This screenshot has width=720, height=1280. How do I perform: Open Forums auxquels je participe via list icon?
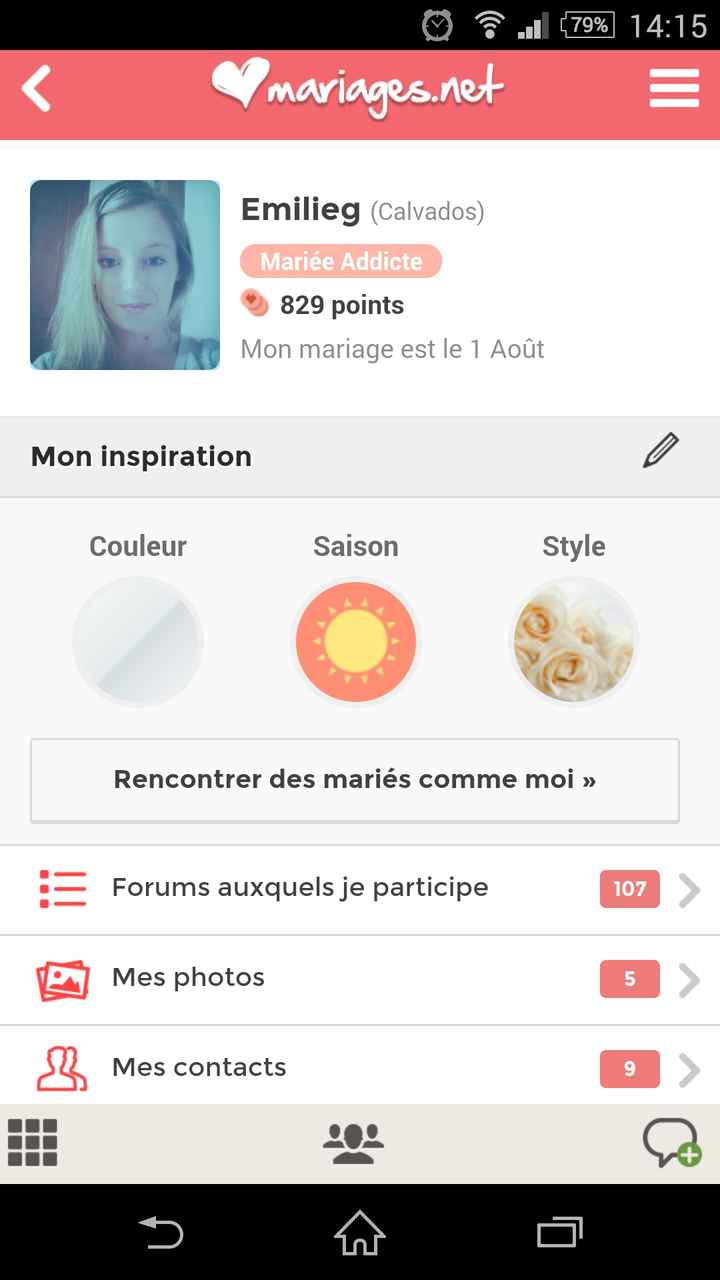(x=62, y=888)
